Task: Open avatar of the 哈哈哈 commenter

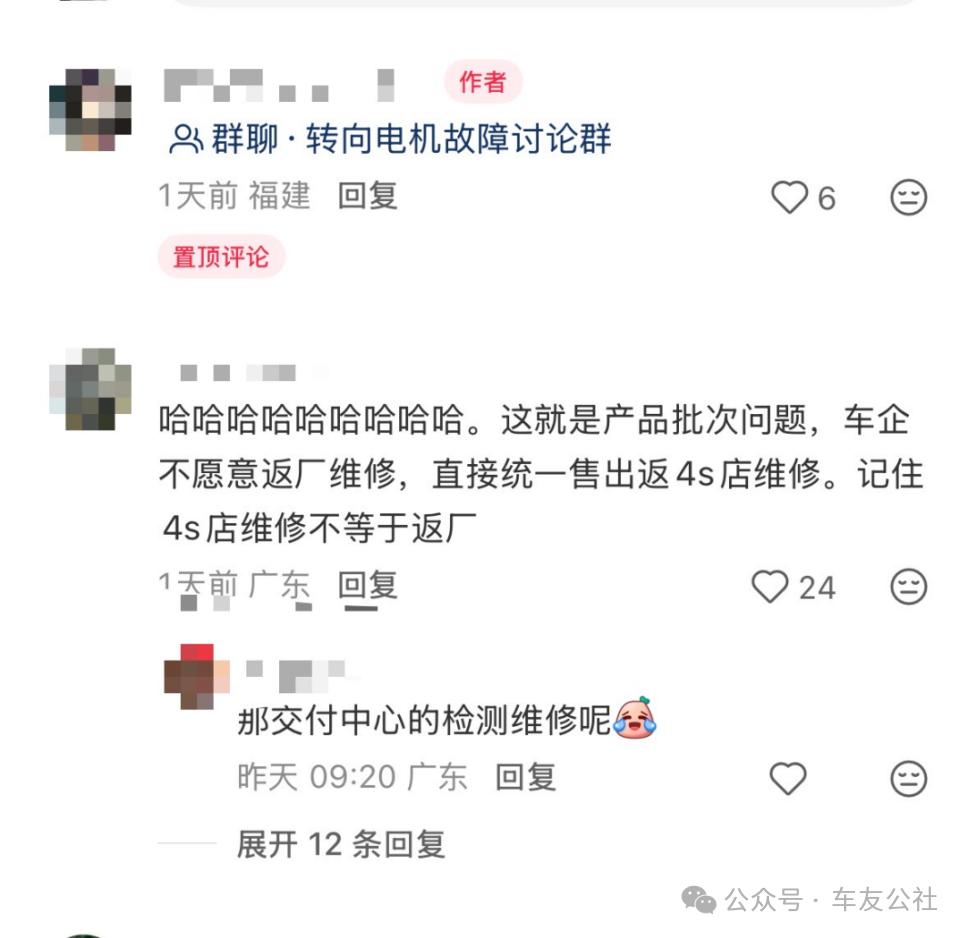Action: [x=90, y=389]
